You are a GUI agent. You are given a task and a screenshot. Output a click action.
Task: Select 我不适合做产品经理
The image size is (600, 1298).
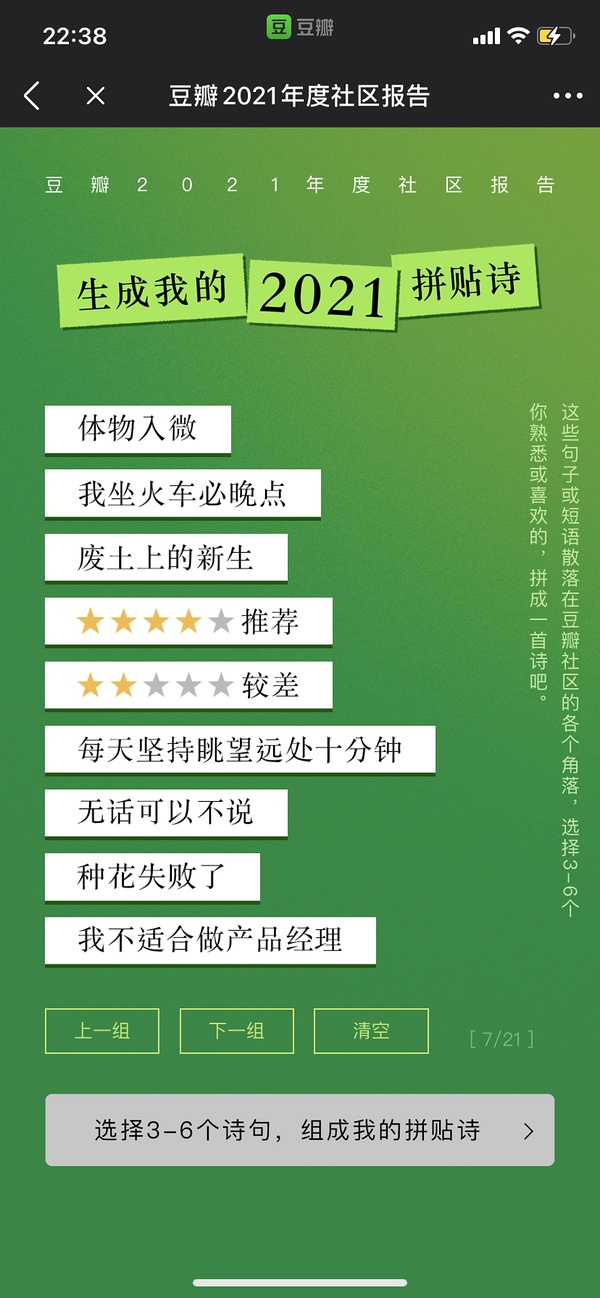coord(210,941)
